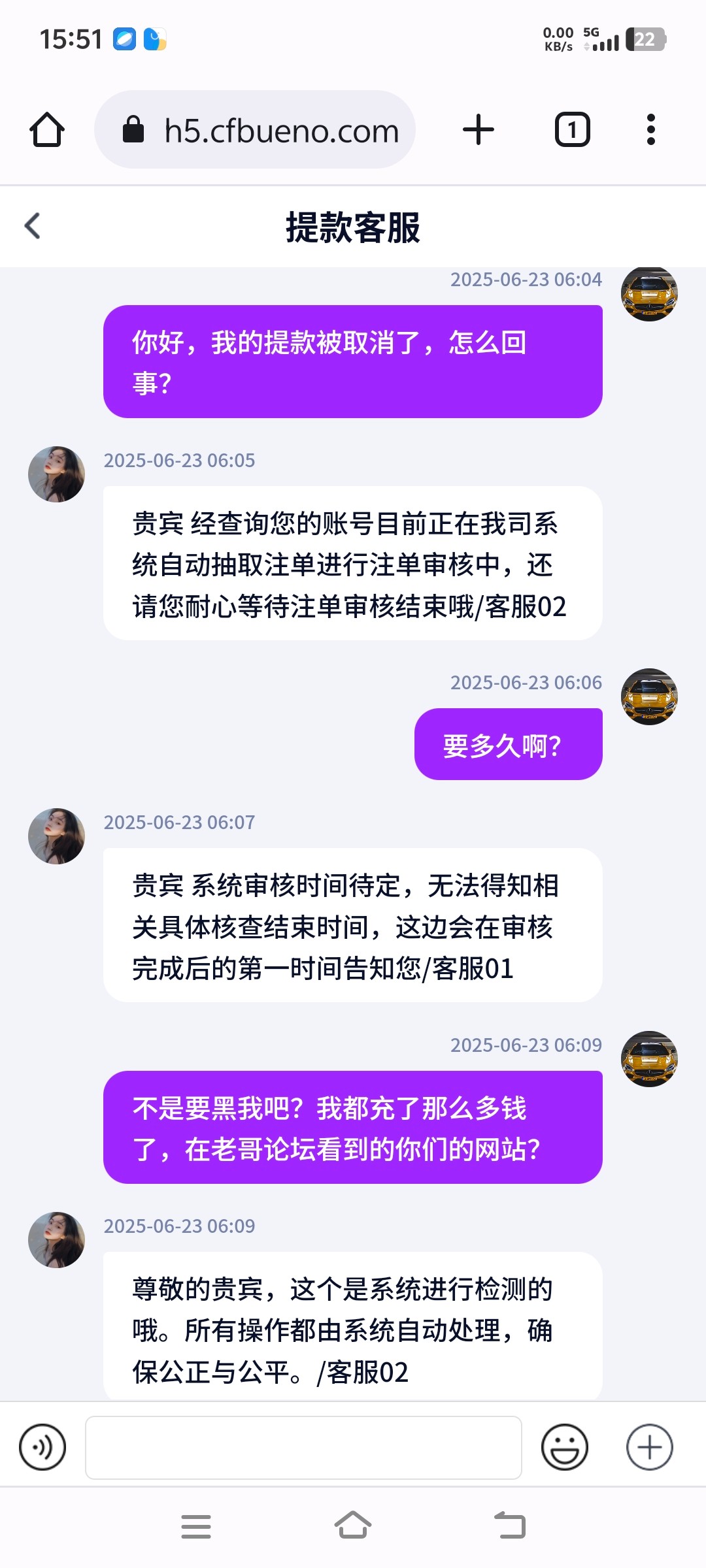The image size is (706, 1568).
Task: Tap the browser home icon
Action: (47, 130)
